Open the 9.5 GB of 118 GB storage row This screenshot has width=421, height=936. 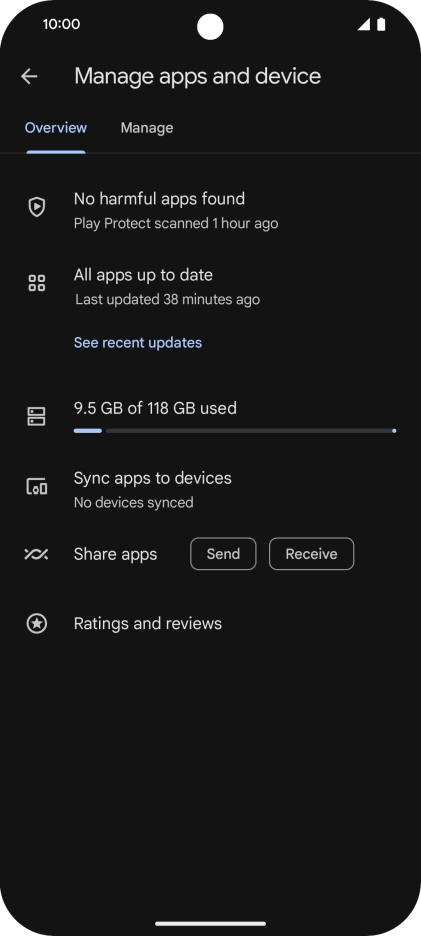click(210, 416)
